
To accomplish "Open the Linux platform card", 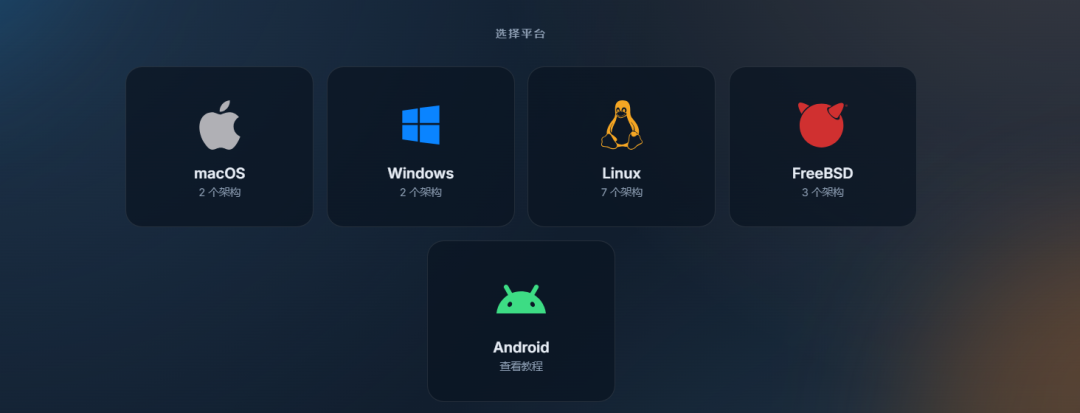I will pyautogui.click(x=621, y=147).
